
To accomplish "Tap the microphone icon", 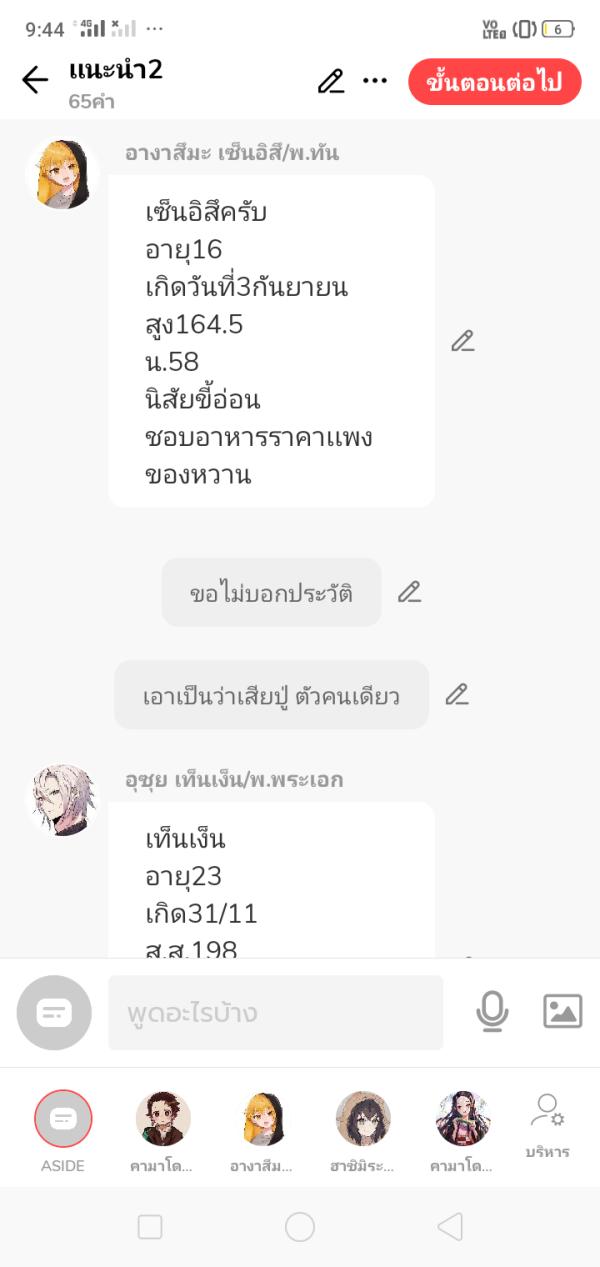I will coord(492,1012).
